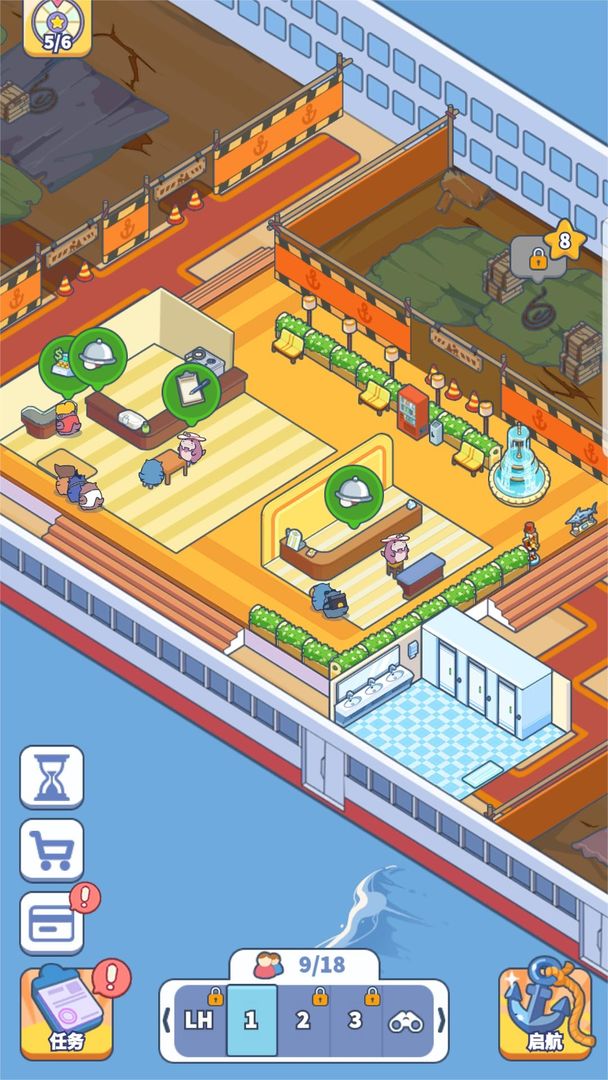Show previous decks with left arrow
The image size is (608, 1080).
(167, 1021)
